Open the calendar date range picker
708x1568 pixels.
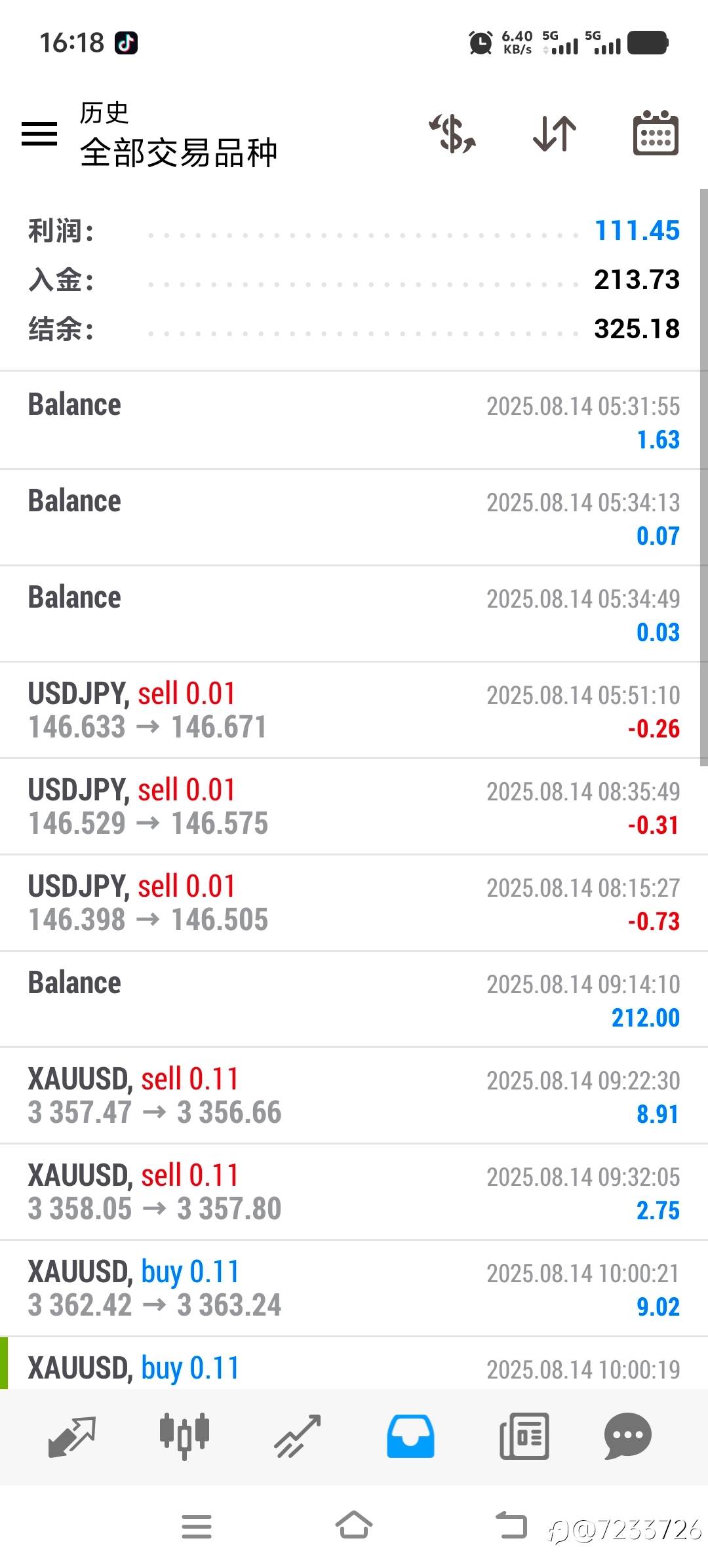coord(656,134)
